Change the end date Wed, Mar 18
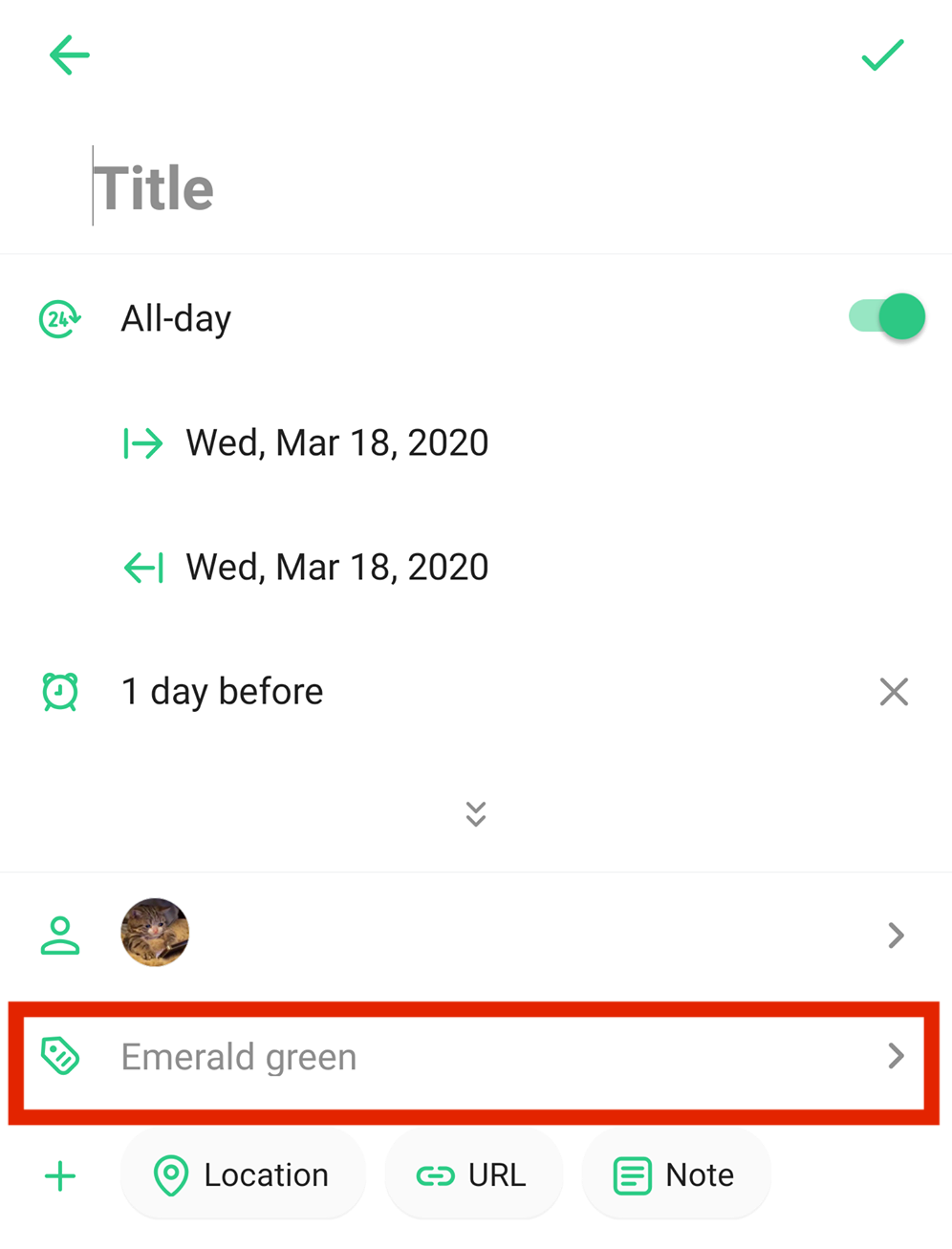This screenshot has width=952, height=1249. [336, 568]
